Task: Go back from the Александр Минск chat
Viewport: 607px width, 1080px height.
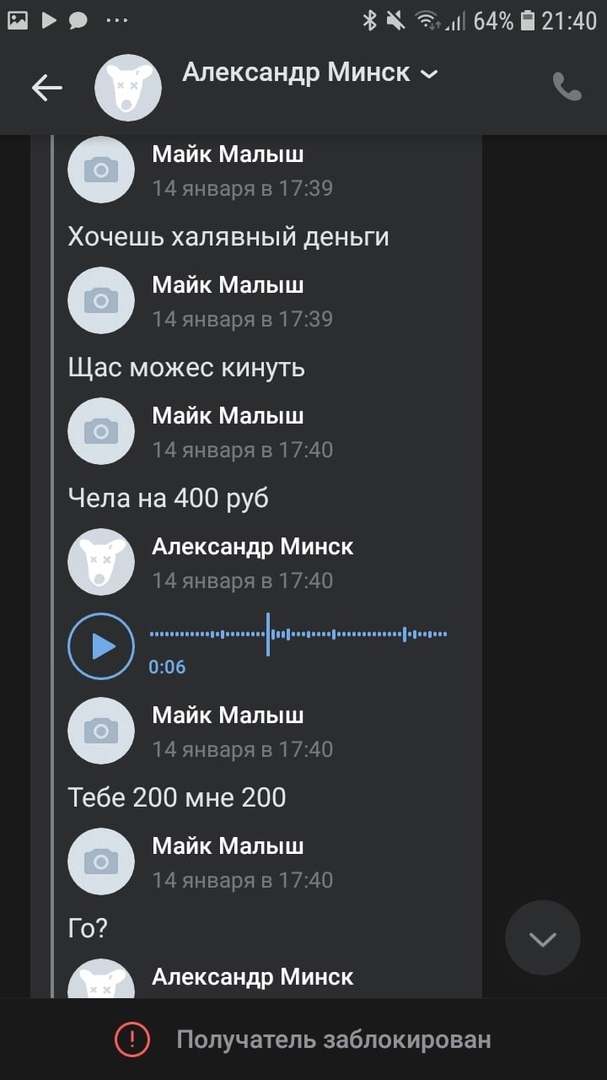Action: 47,88
